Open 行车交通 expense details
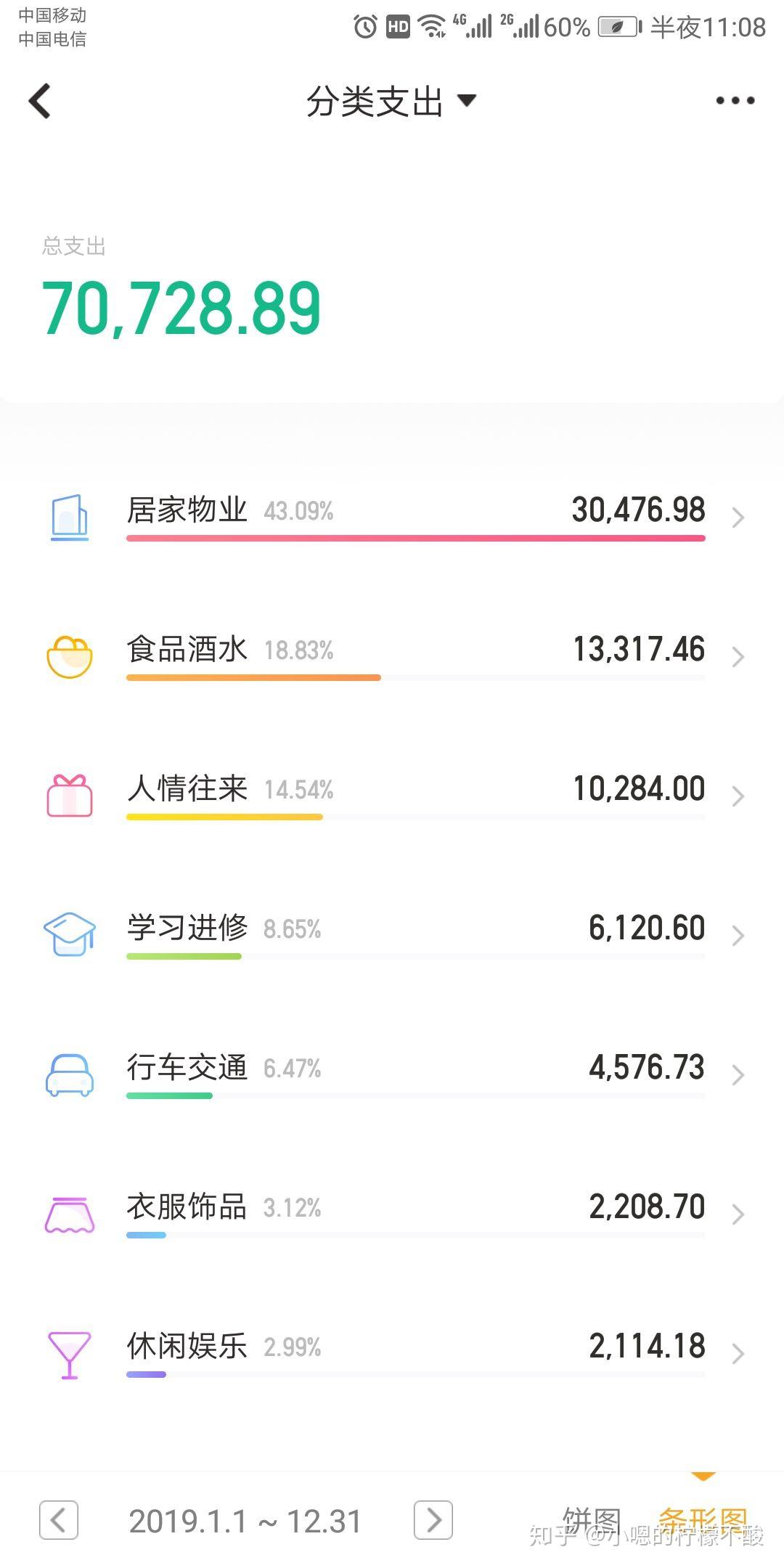Image resolution: width=784 pixels, height=1568 pixels. pos(414,1074)
